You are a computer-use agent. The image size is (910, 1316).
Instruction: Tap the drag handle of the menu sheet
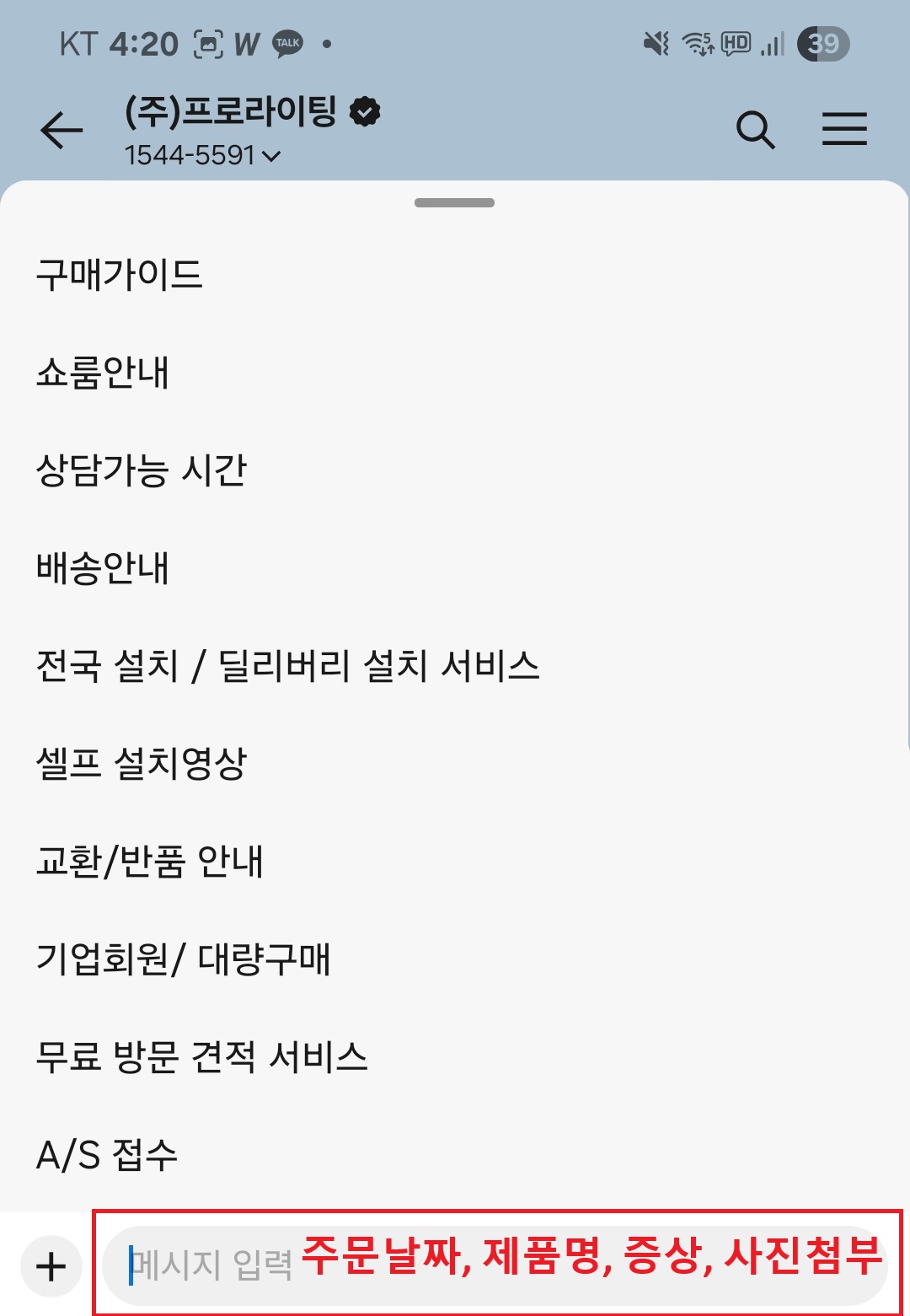point(454,203)
